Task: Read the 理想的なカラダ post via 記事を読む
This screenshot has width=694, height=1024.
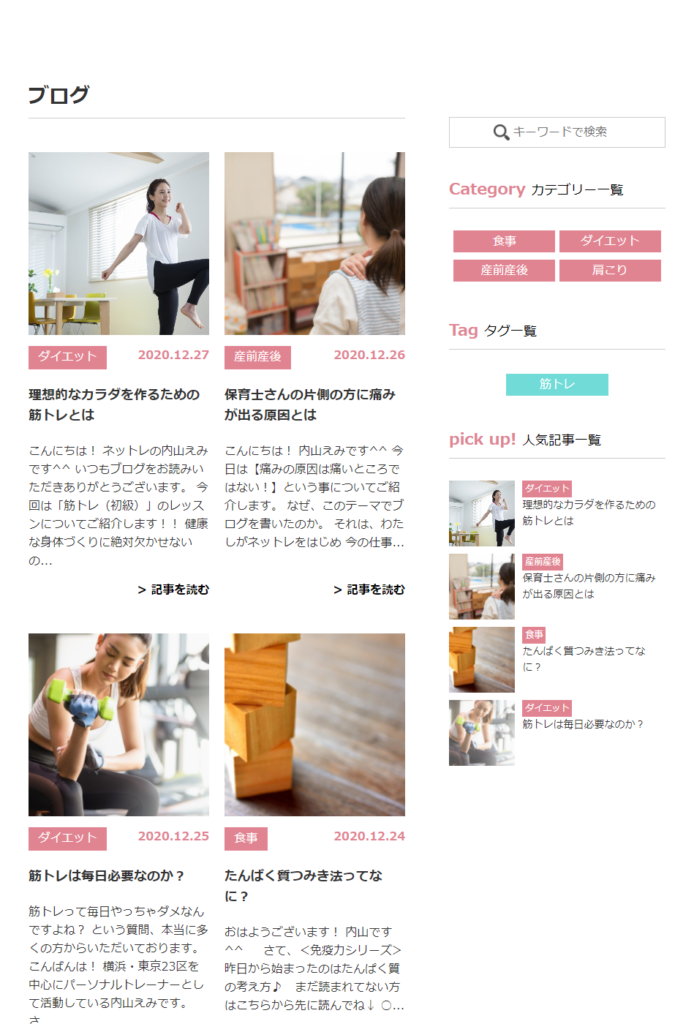Action: [174, 590]
